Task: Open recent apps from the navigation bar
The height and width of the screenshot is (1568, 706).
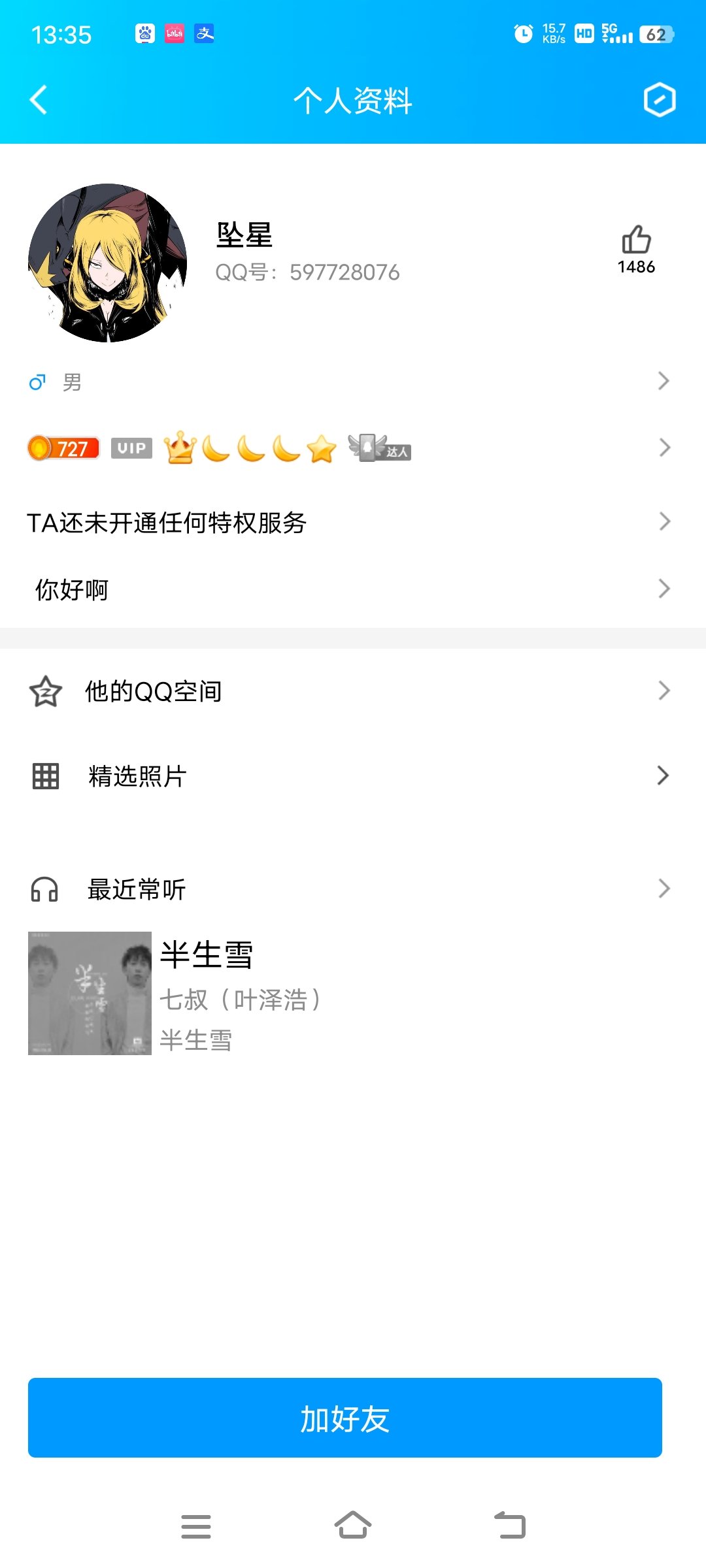Action: point(196,1526)
